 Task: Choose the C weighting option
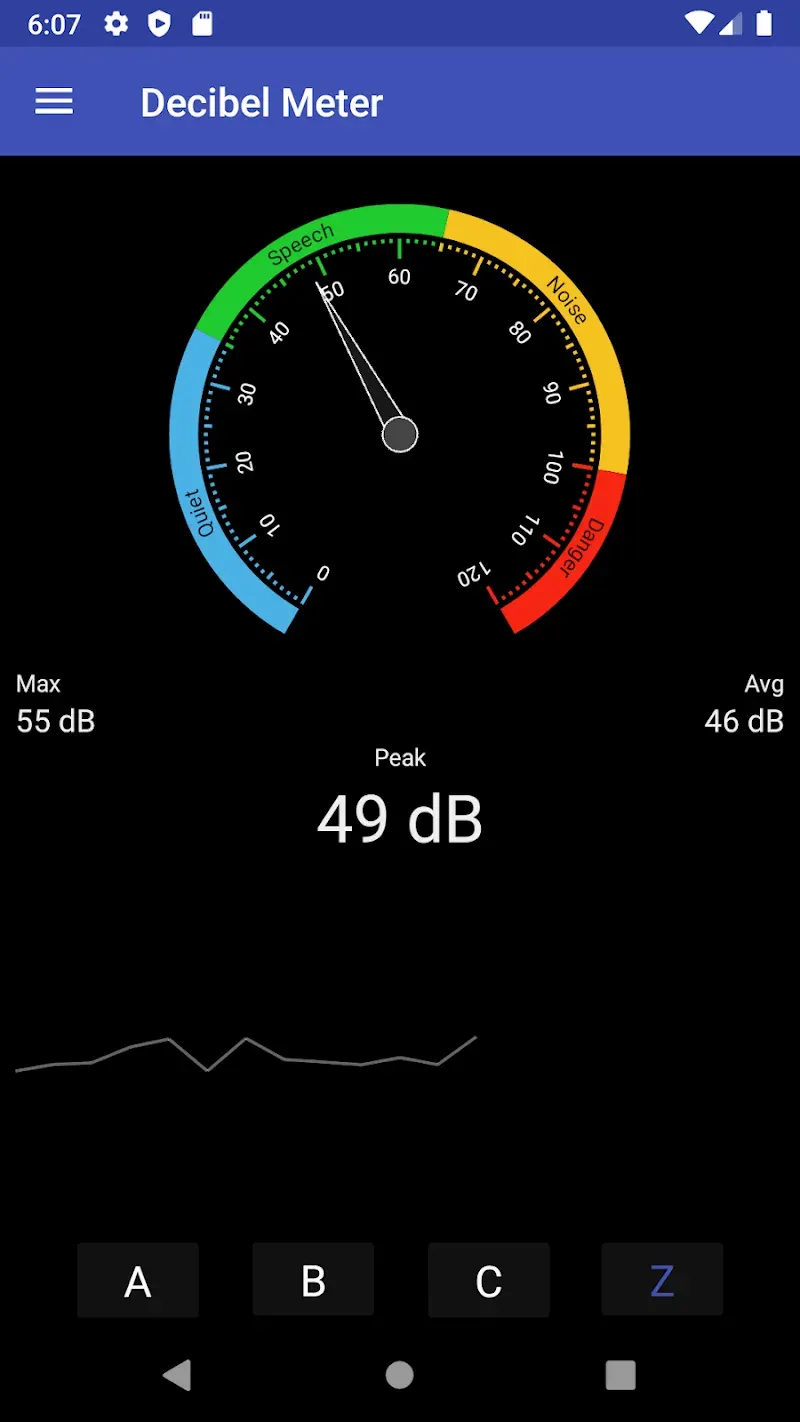point(488,1280)
